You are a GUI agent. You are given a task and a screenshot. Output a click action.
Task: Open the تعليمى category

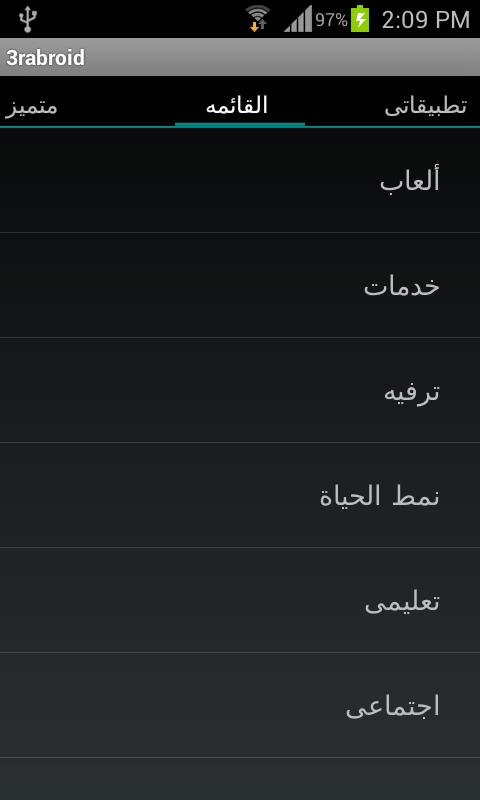tap(240, 601)
